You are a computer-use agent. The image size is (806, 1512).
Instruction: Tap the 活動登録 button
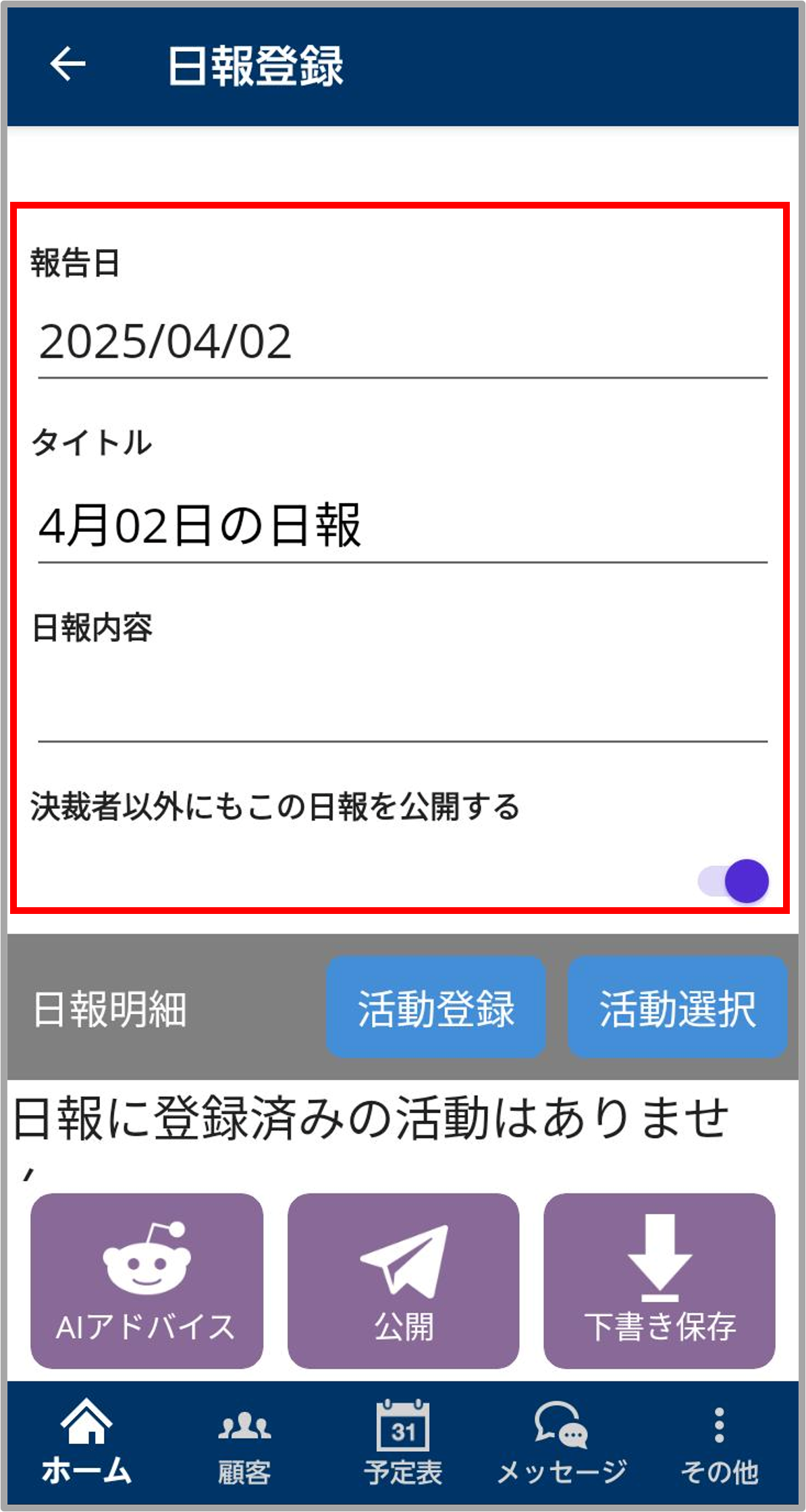point(436,1007)
